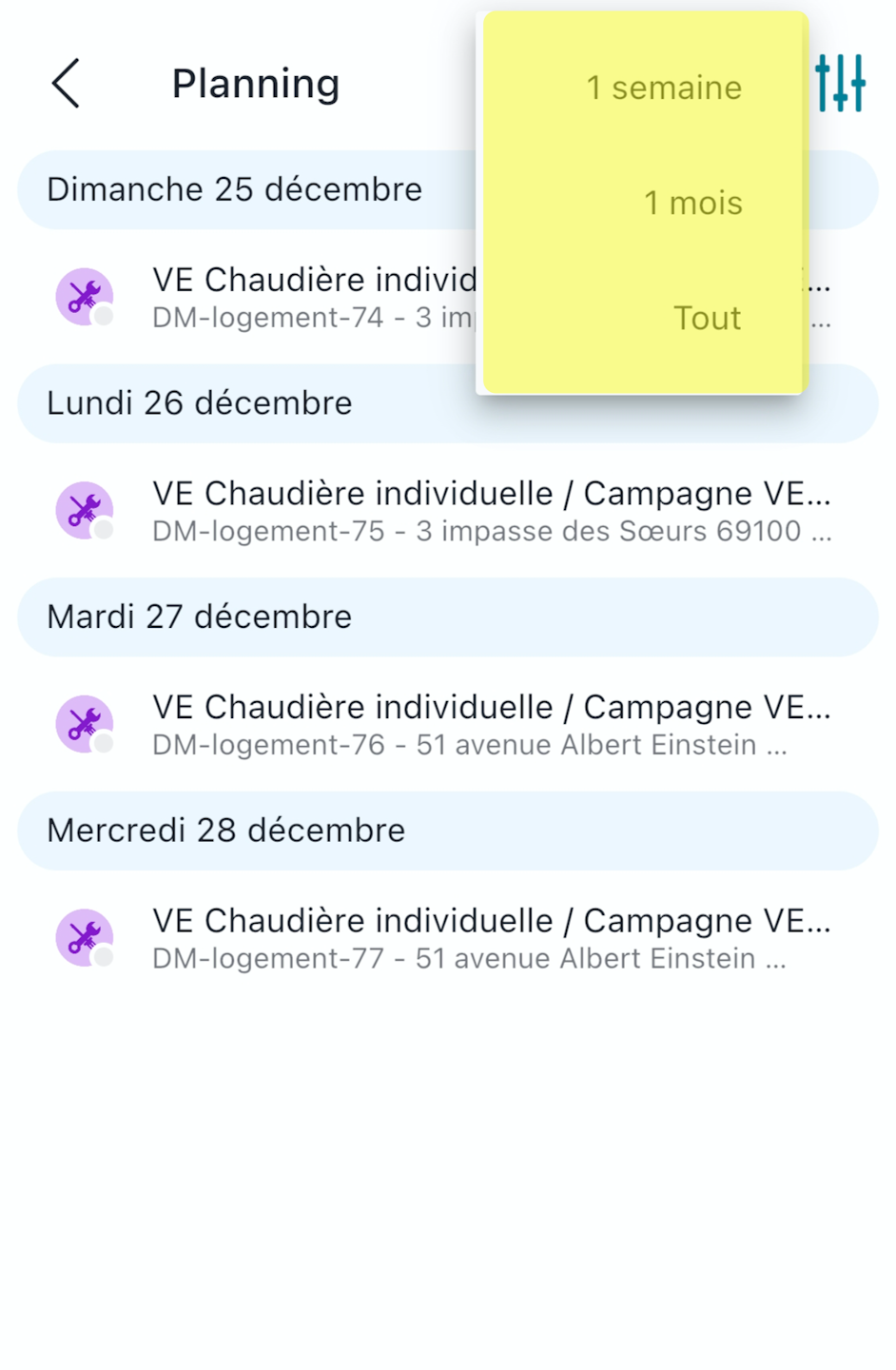This screenshot has width=896, height=1370.
Task: Open the filter sliders icon
Action: [x=841, y=84]
